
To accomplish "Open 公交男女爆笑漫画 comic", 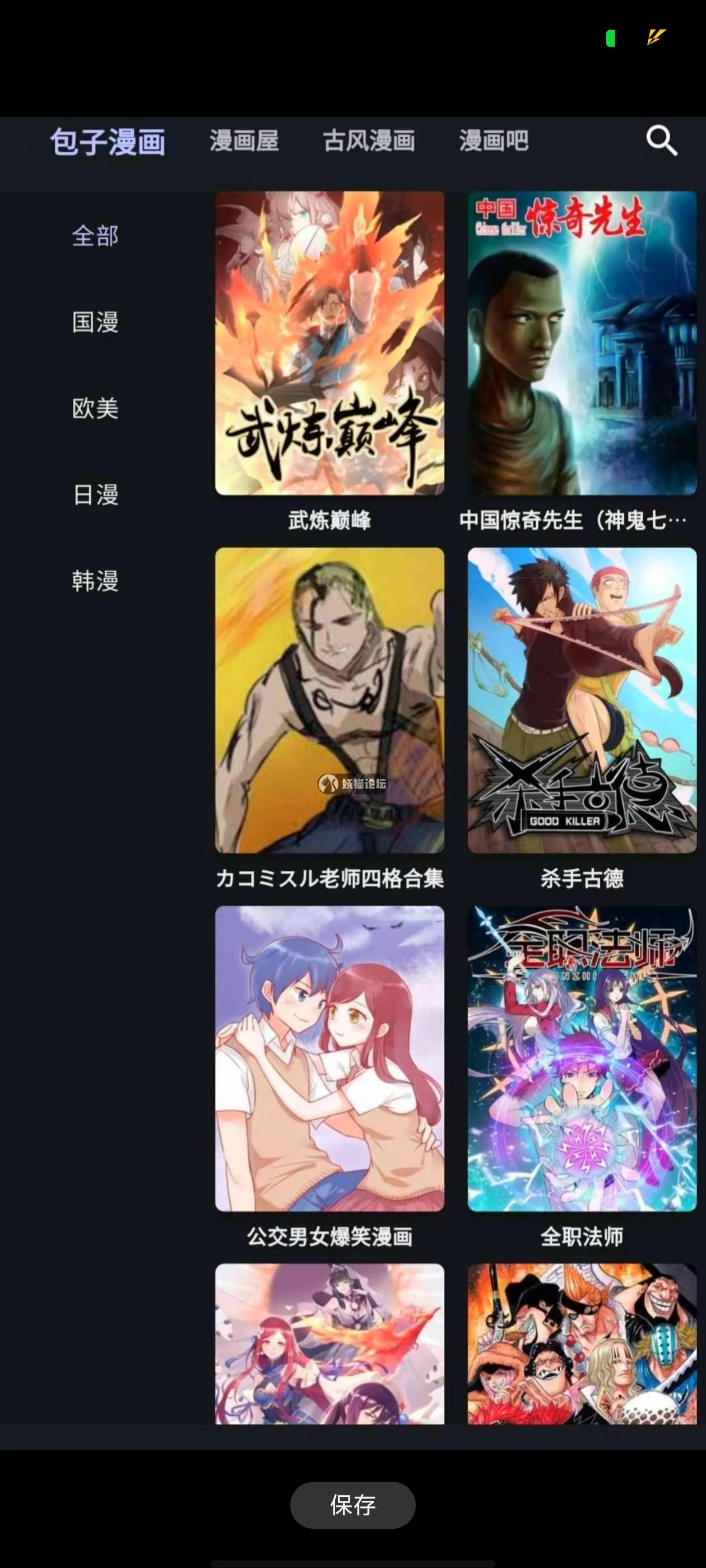I will 329,1058.
